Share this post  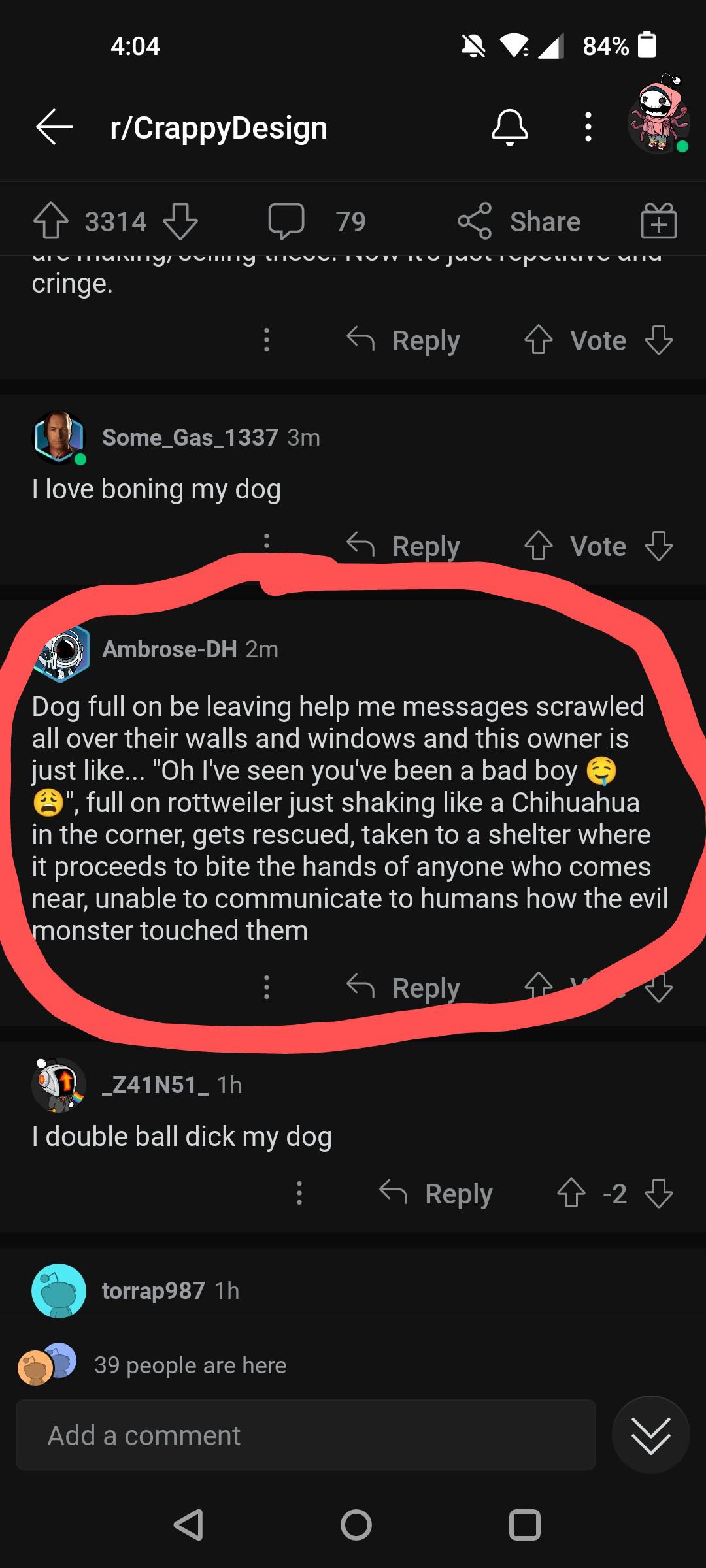pos(520,221)
